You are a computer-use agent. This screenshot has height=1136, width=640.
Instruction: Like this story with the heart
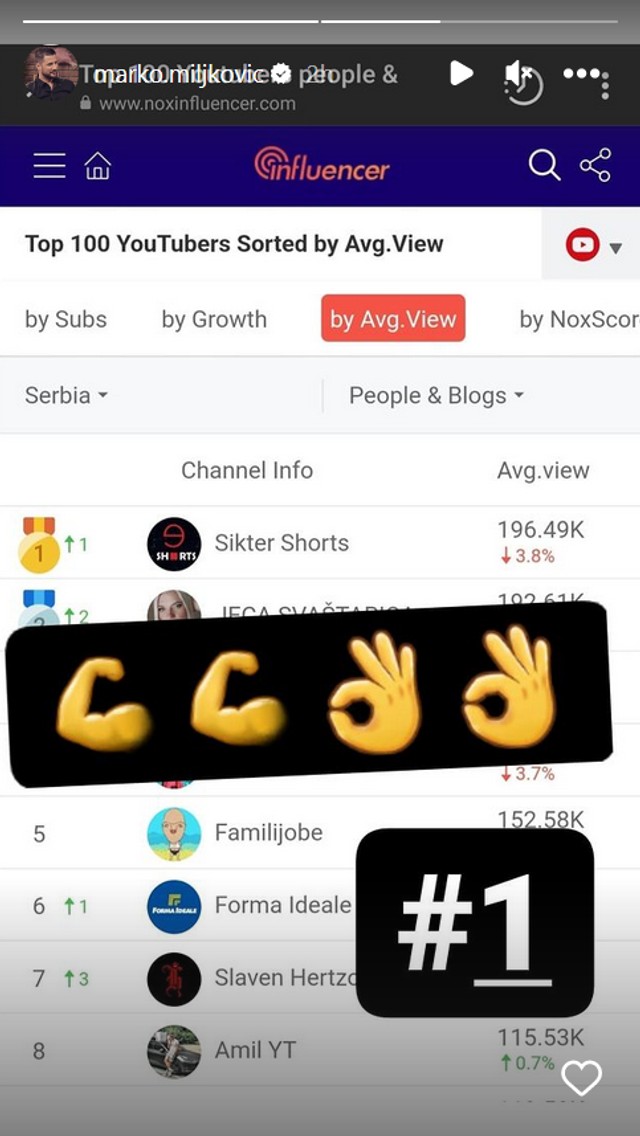pyautogui.click(x=581, y=1077)
